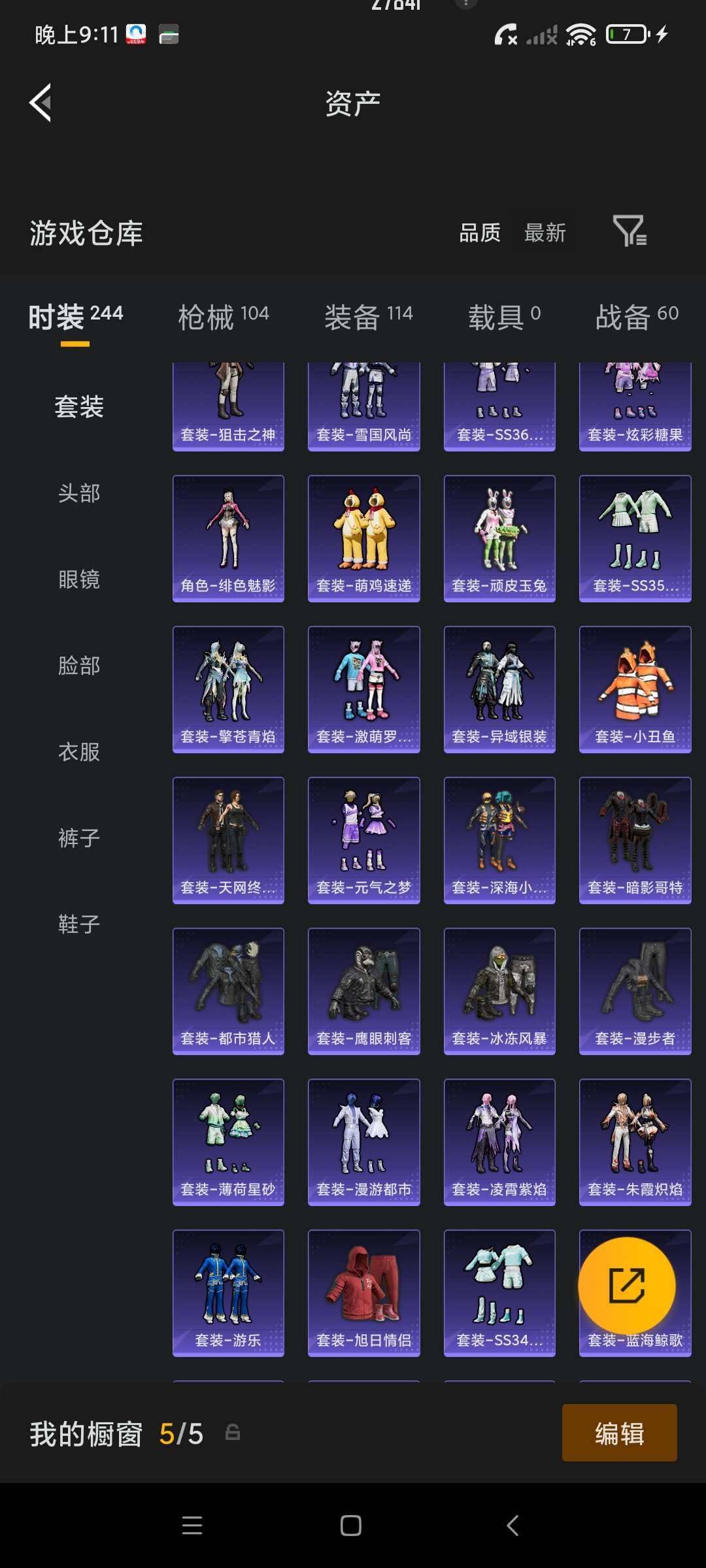Open the filter icon
The image size is (706, 1568).
pos(630,231)
